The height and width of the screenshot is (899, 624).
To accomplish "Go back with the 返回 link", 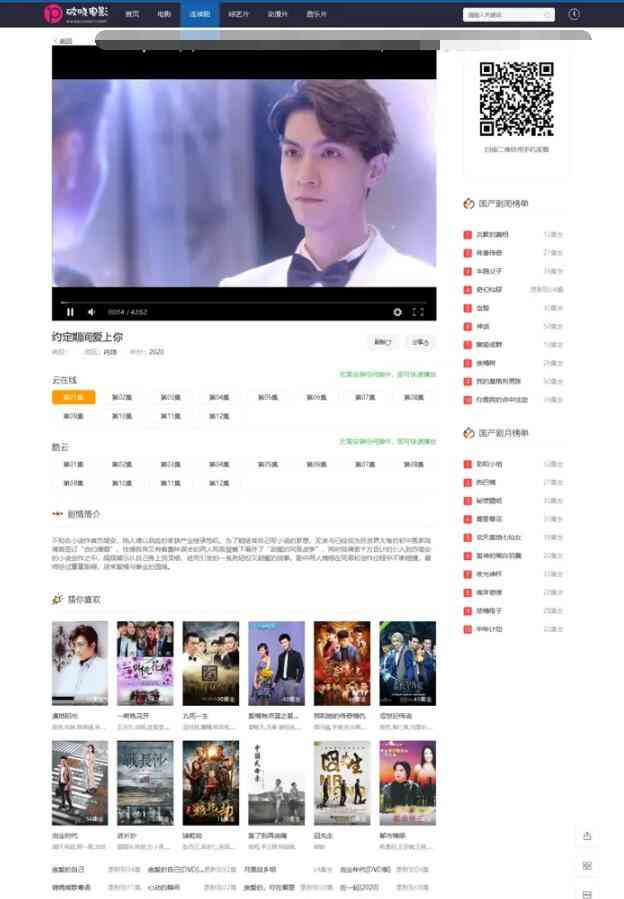I will click(x=63, y=42).
